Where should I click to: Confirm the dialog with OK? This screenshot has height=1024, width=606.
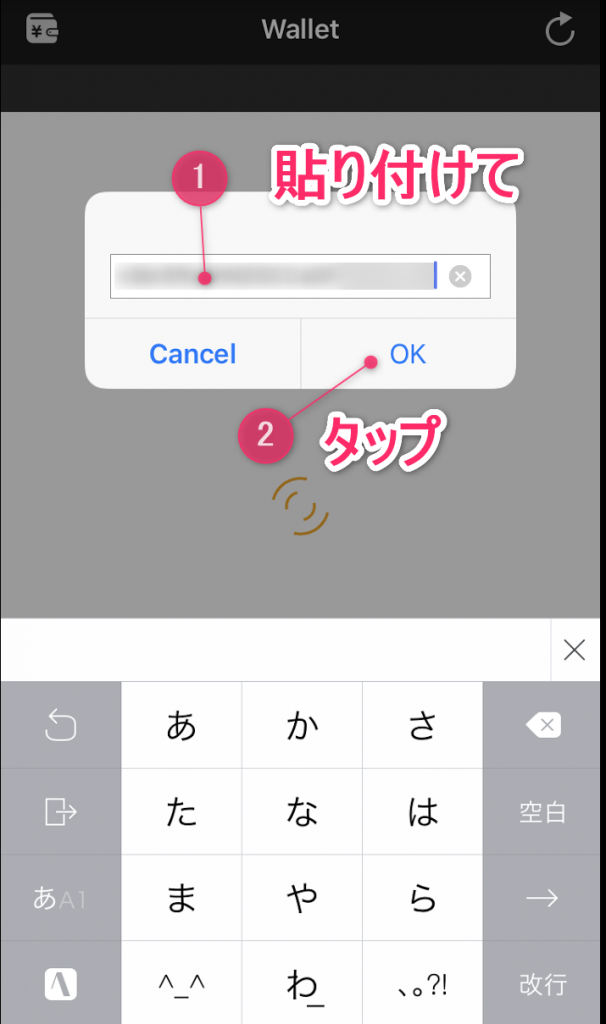[407, 354]
